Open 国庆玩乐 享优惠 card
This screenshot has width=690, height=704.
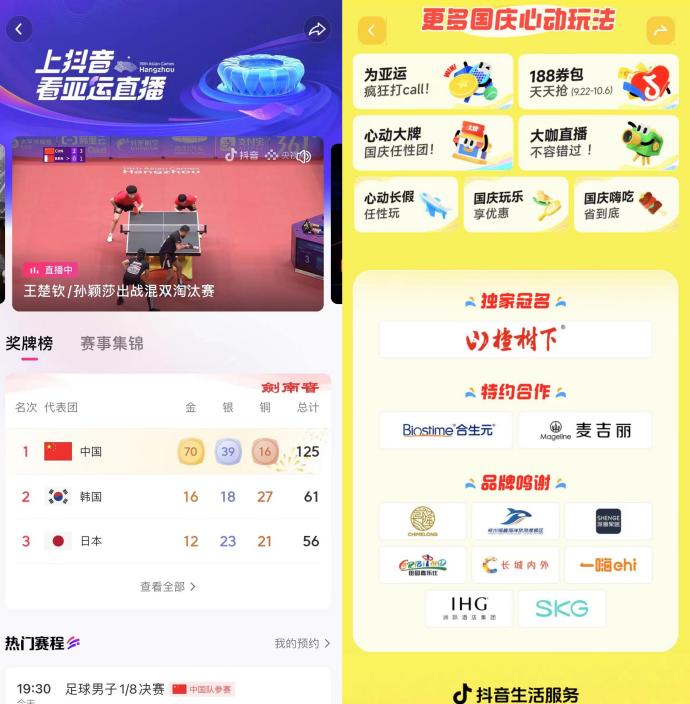point(516,205)
